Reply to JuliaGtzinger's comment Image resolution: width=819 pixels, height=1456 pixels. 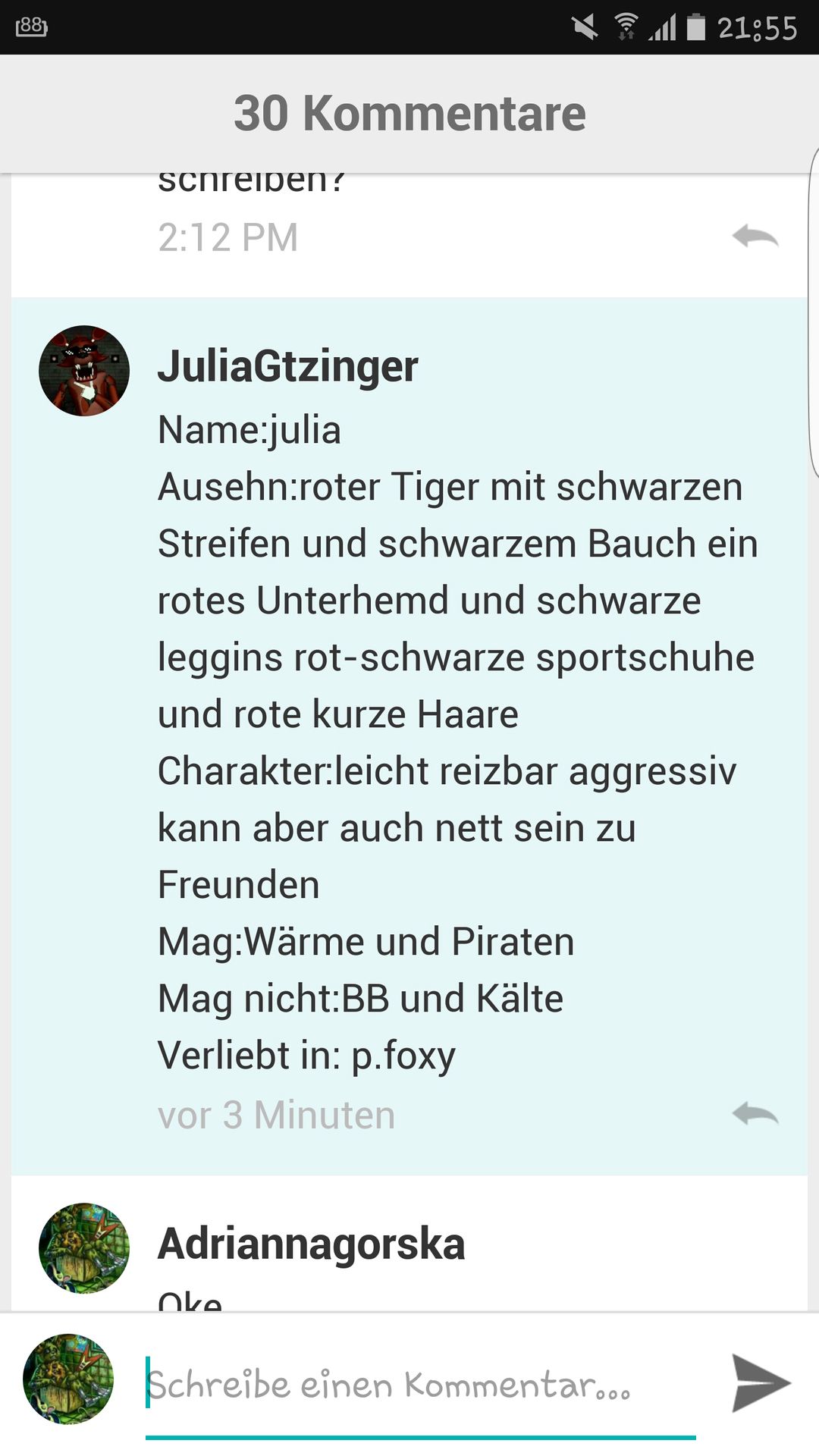tap(755, 1113)
